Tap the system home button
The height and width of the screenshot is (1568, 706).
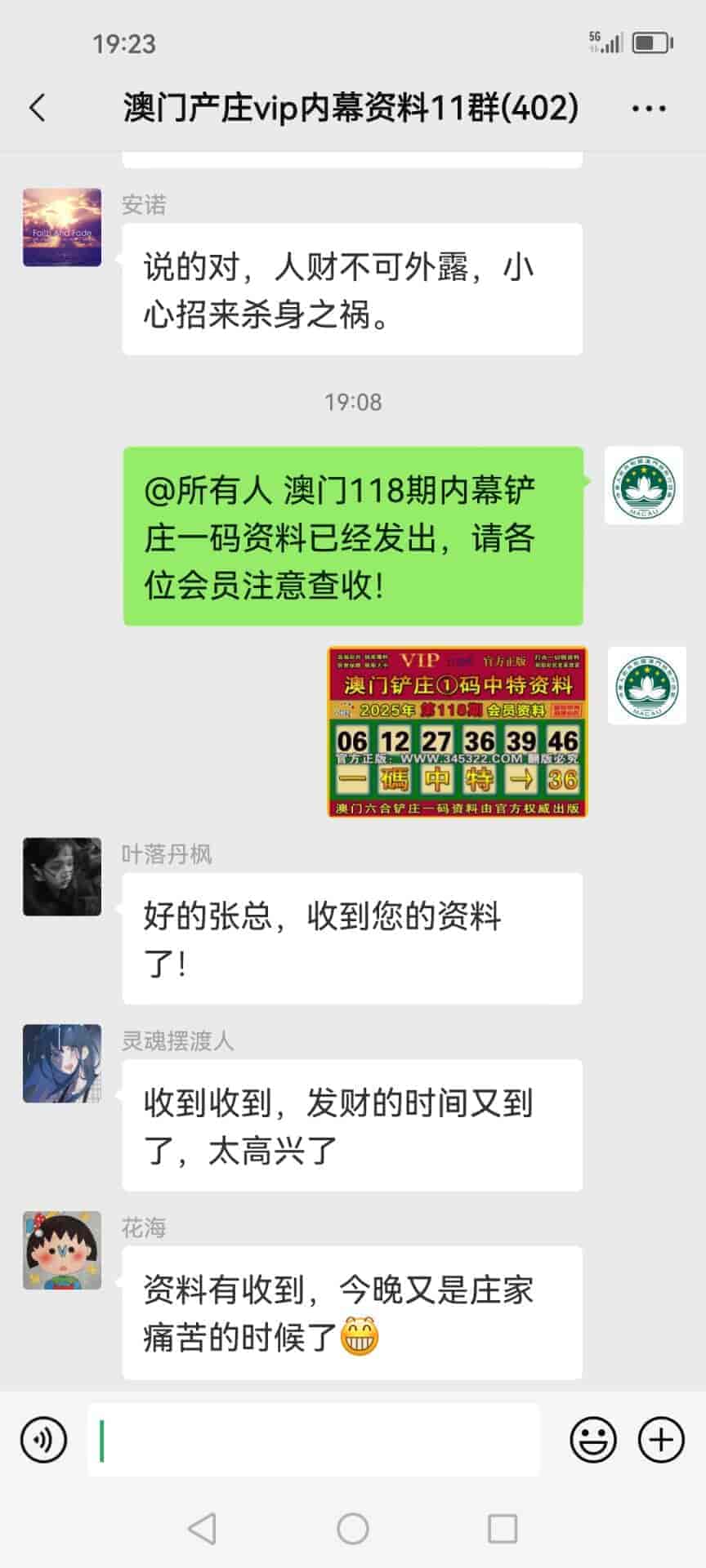[x=353, y=1529]
